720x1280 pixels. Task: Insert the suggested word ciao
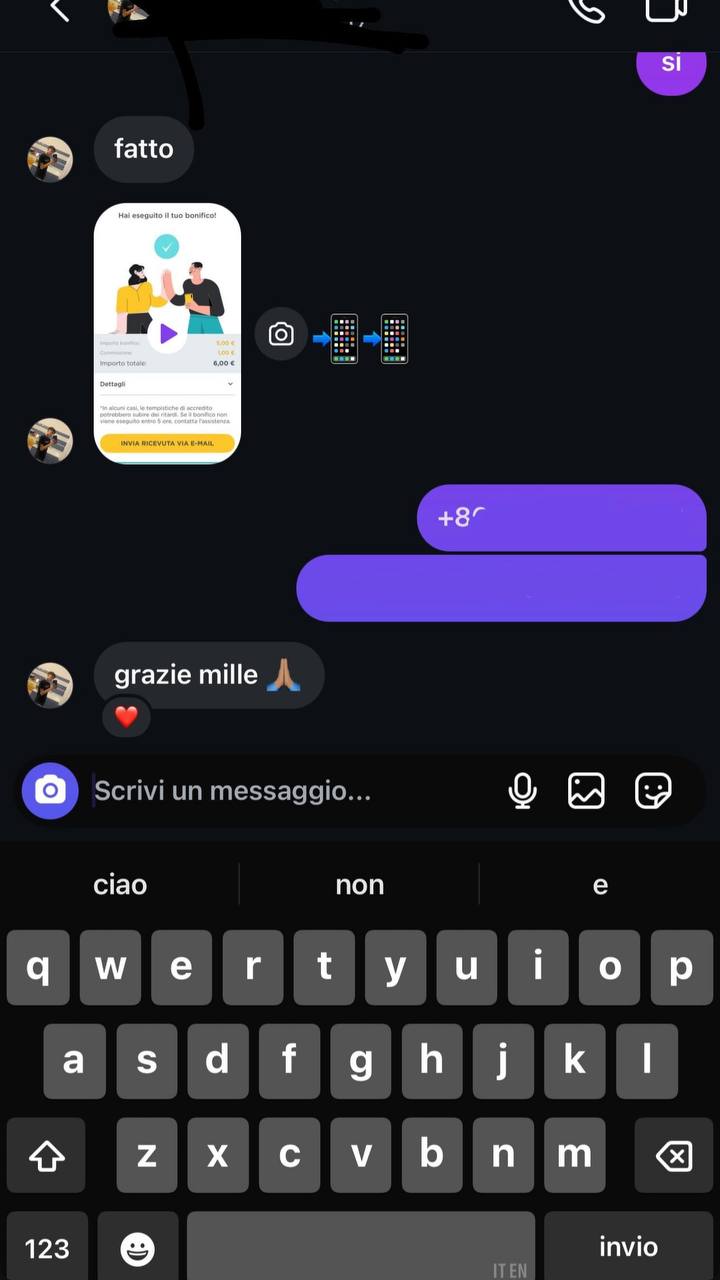coord(120,885)
